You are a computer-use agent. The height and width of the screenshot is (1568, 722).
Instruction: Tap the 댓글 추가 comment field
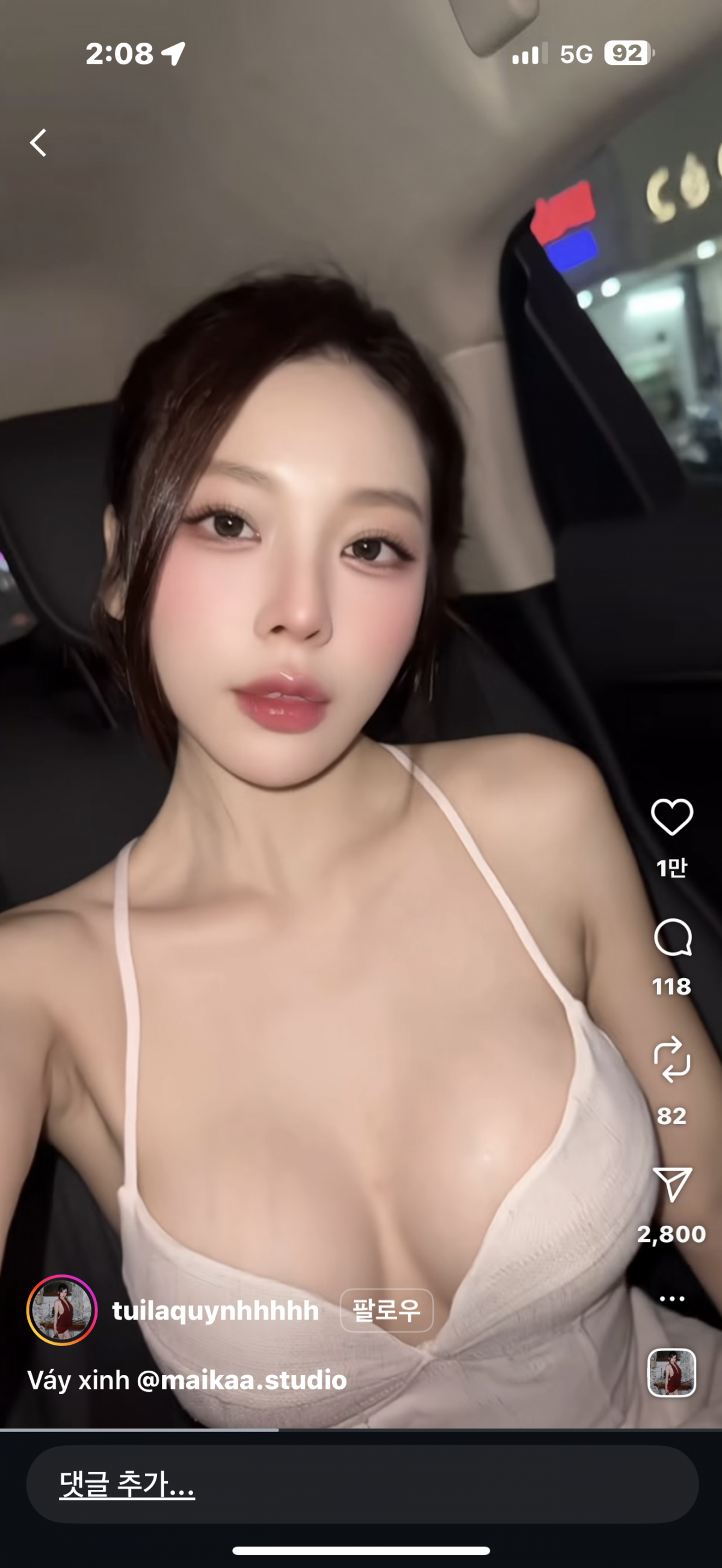coord(362,1484)
